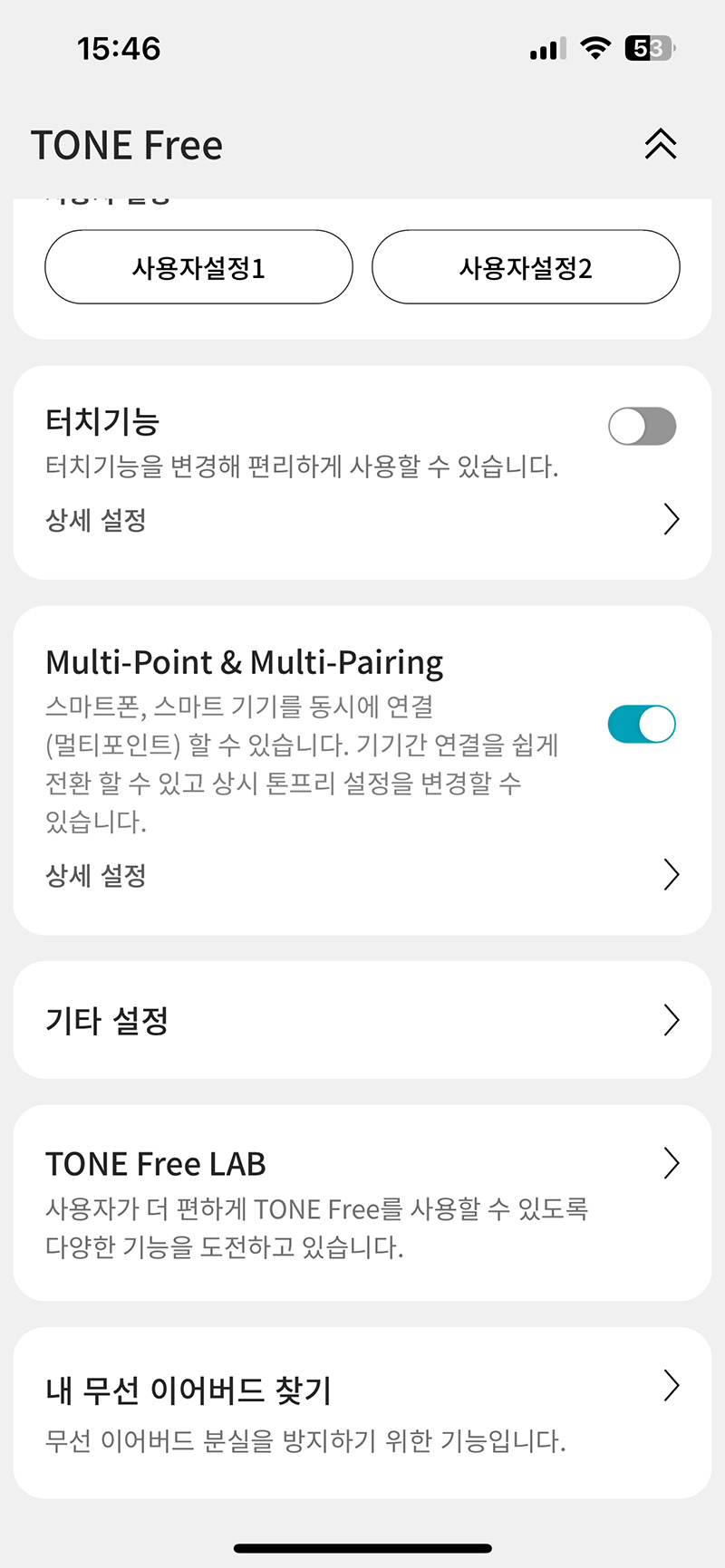Turn off Multi-Point & Multi-Pairing switch
This screenshot has width=725, height=1568.
(642, 724)
